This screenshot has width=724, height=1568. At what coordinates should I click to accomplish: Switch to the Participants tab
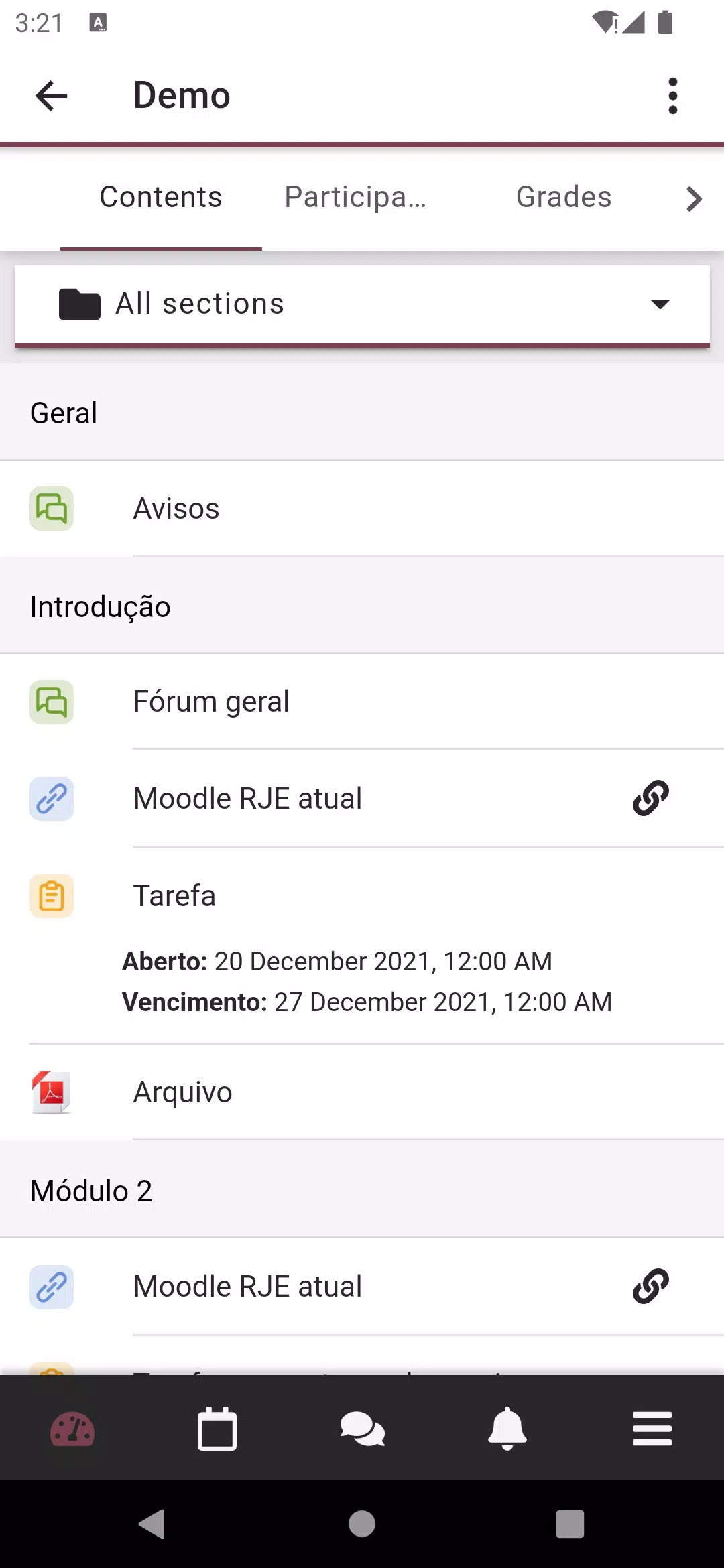click(x=356, y=196)
